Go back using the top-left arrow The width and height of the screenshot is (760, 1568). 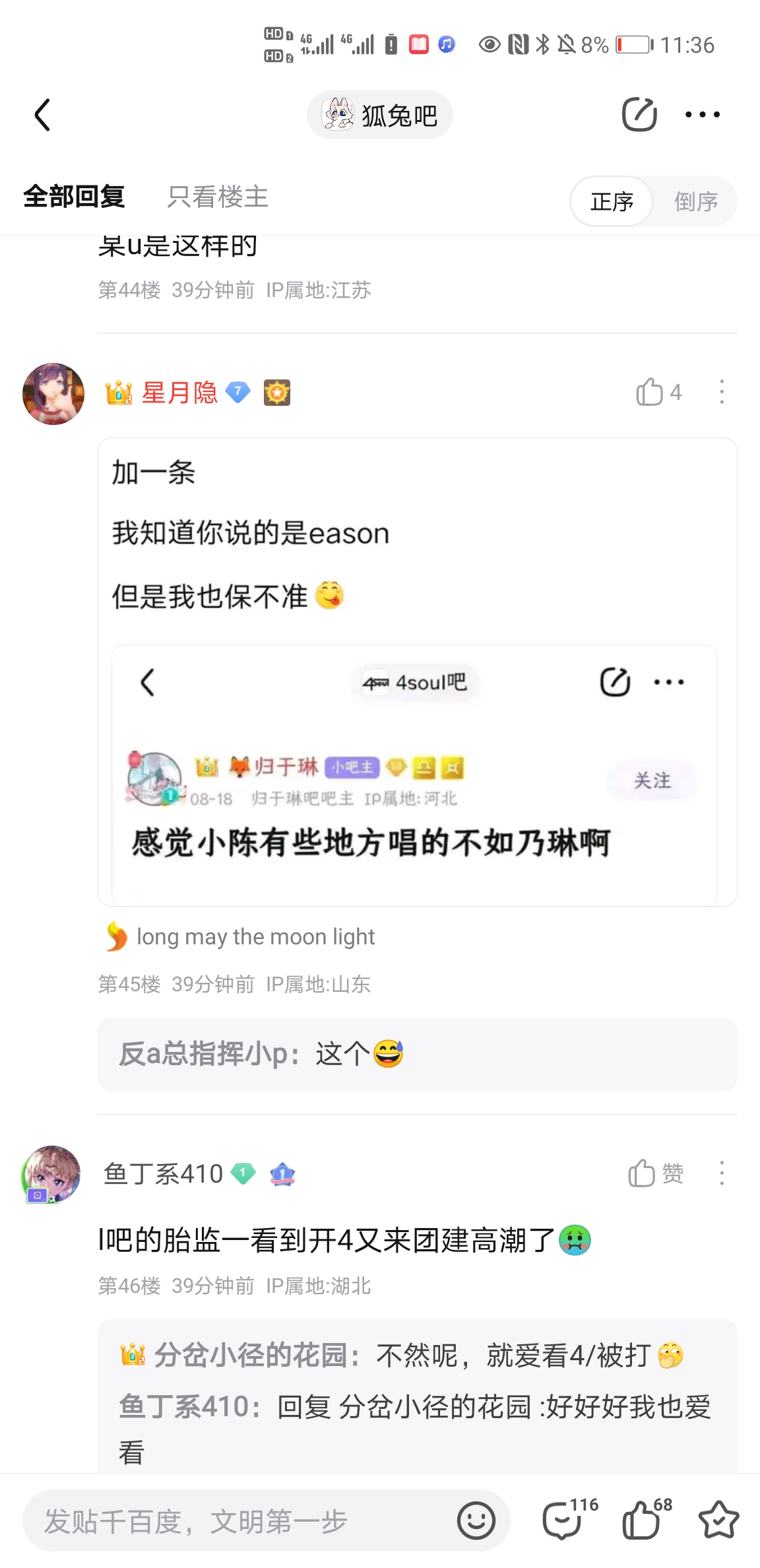(42, 115)
